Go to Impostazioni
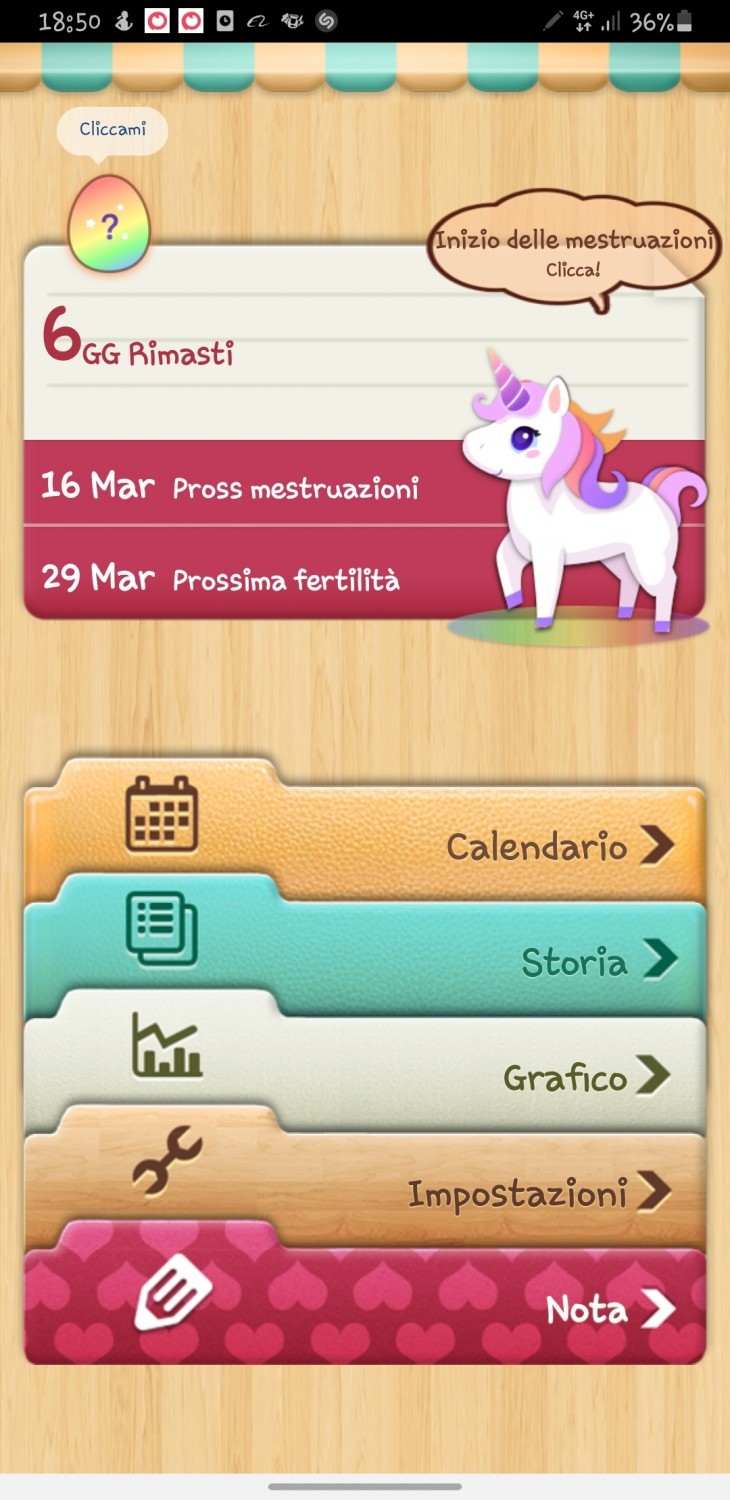 tap(365, 1191)
